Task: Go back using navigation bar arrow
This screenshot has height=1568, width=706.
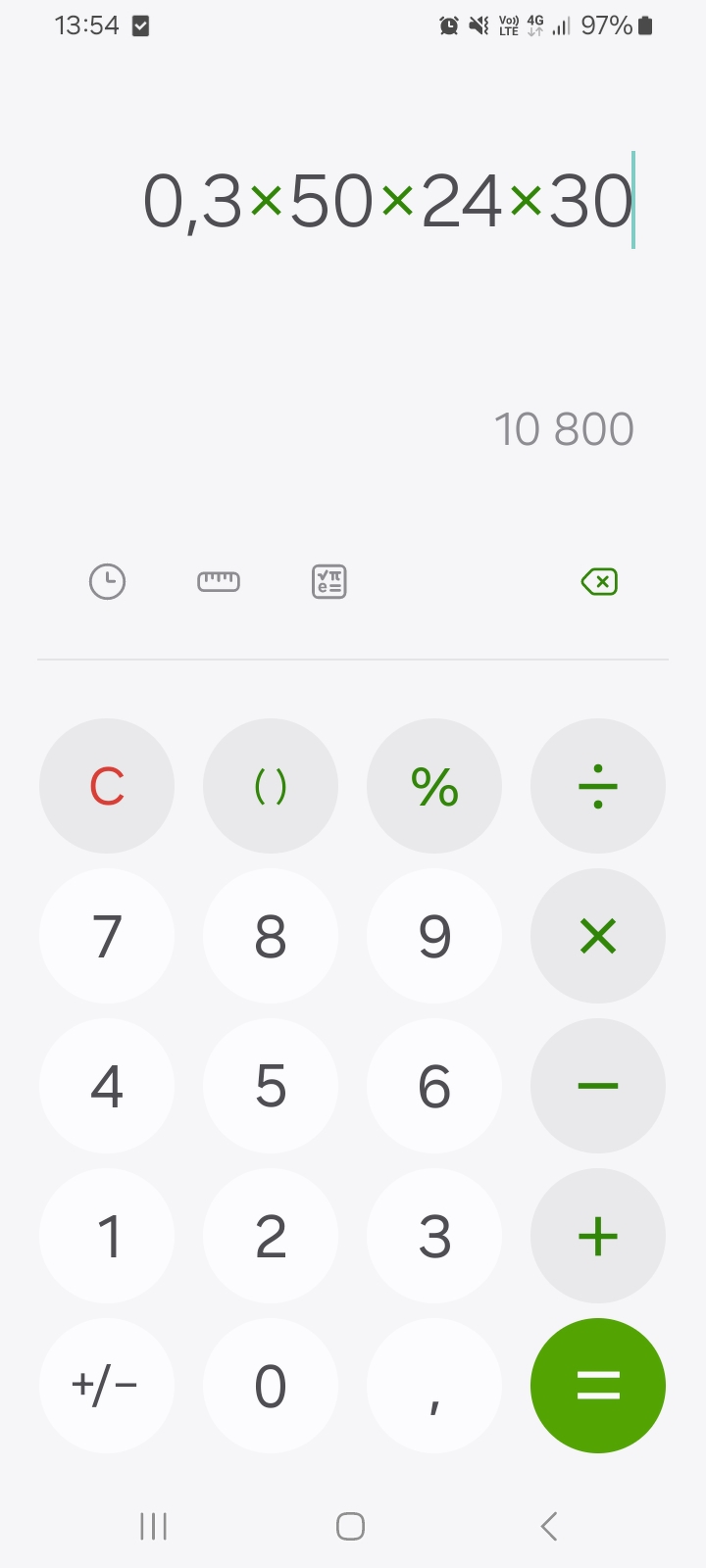Action: coord(549,1526)
